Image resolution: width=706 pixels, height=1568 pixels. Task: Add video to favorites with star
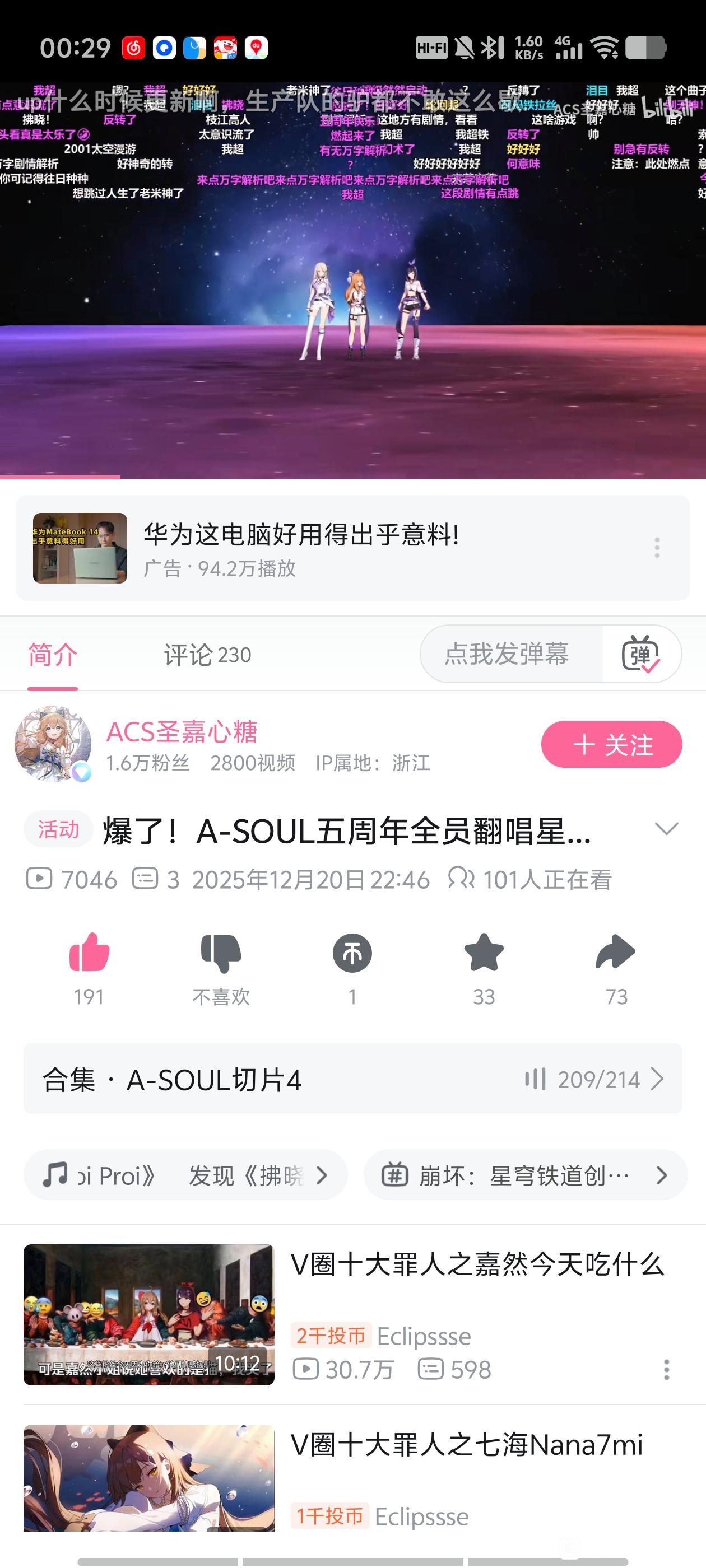click(484, 953)
